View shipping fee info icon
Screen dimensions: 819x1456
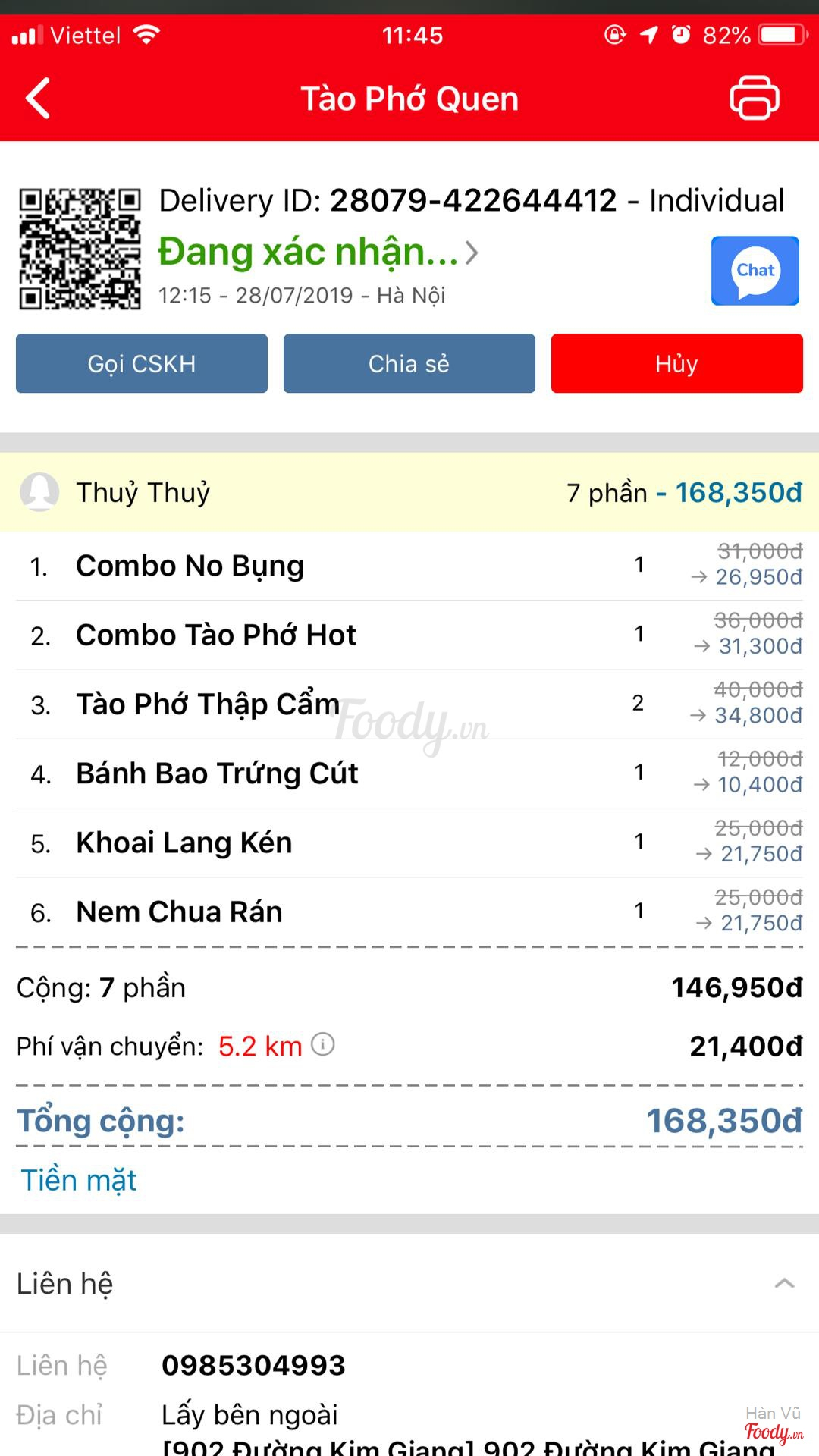pos(323,1045)
